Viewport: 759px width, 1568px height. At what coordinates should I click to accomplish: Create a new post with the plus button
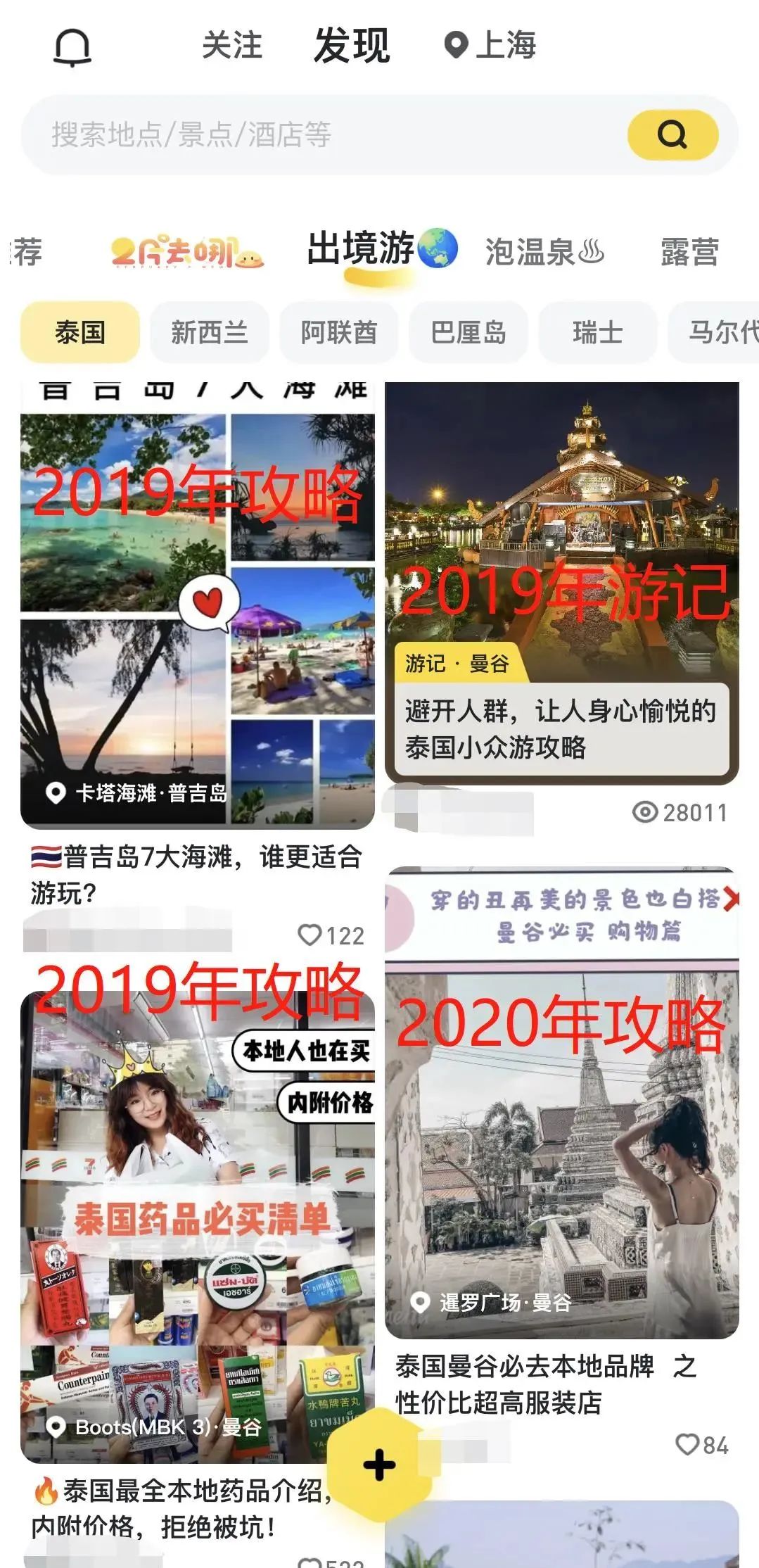(380, 1465)
